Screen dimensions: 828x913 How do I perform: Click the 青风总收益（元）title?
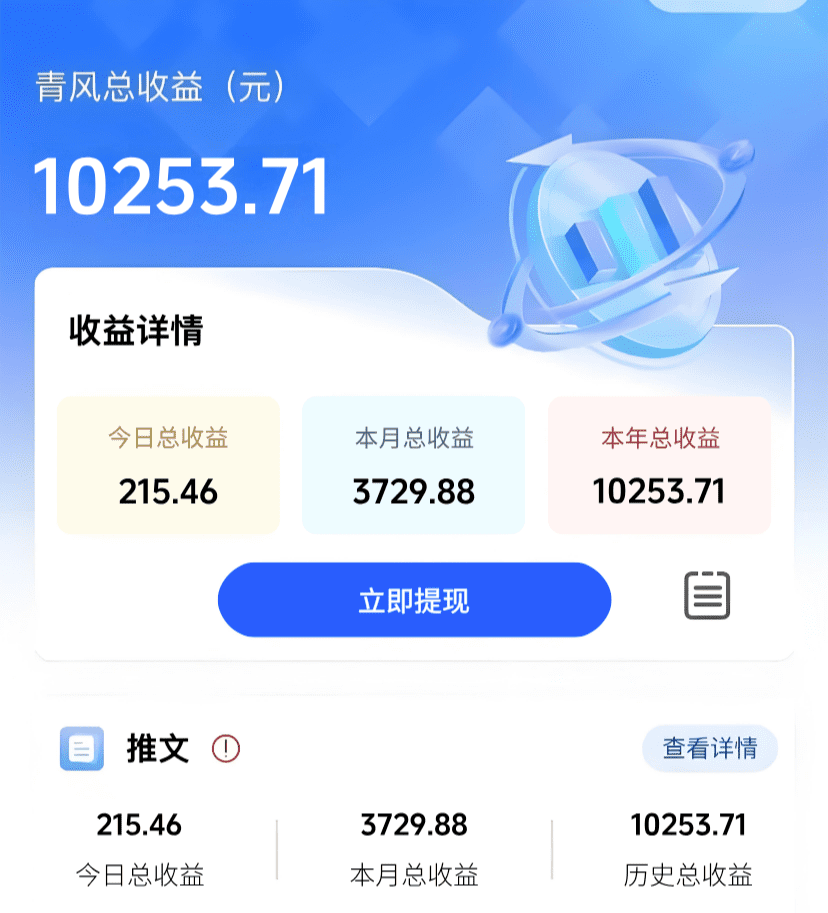point(160,85)
